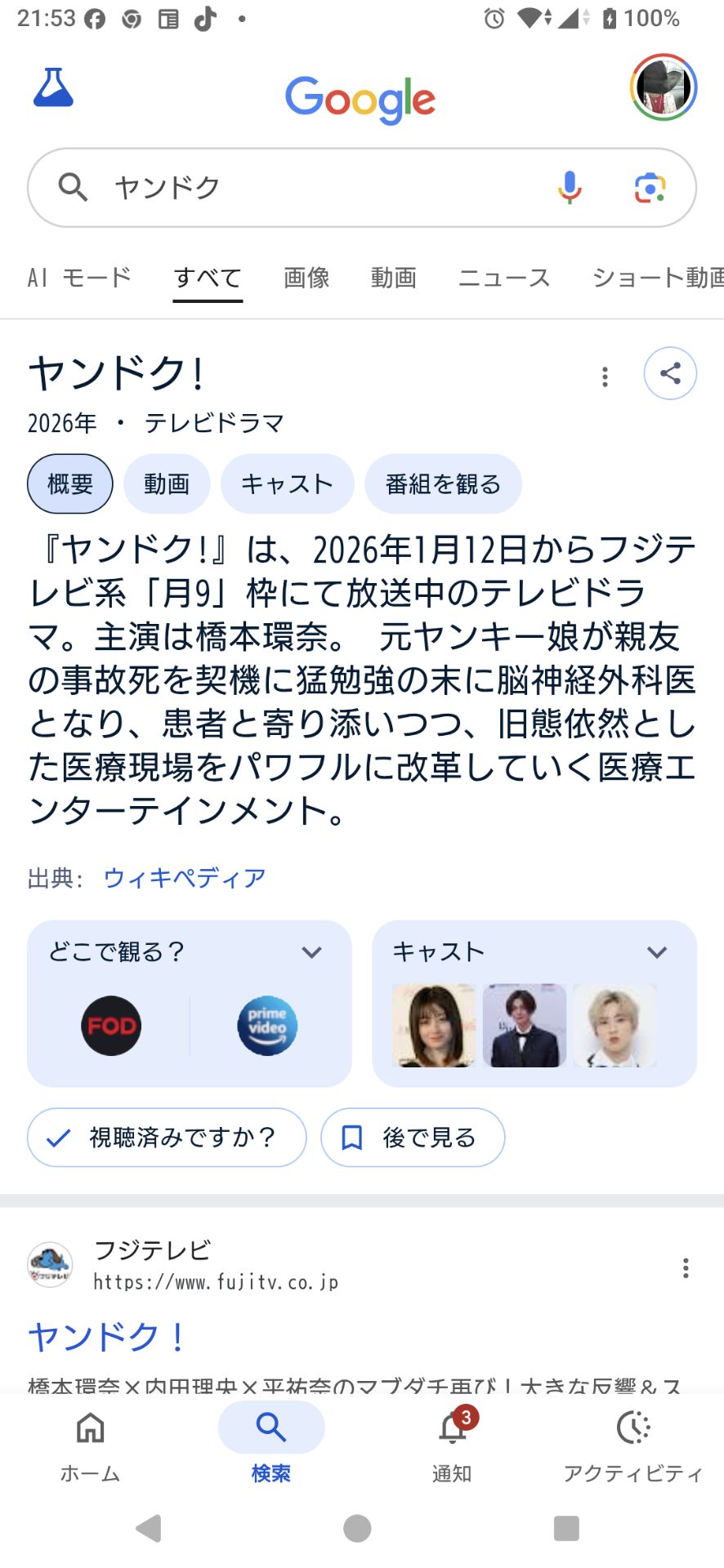Select the 概要 overview chip

(x=69, y=483)
